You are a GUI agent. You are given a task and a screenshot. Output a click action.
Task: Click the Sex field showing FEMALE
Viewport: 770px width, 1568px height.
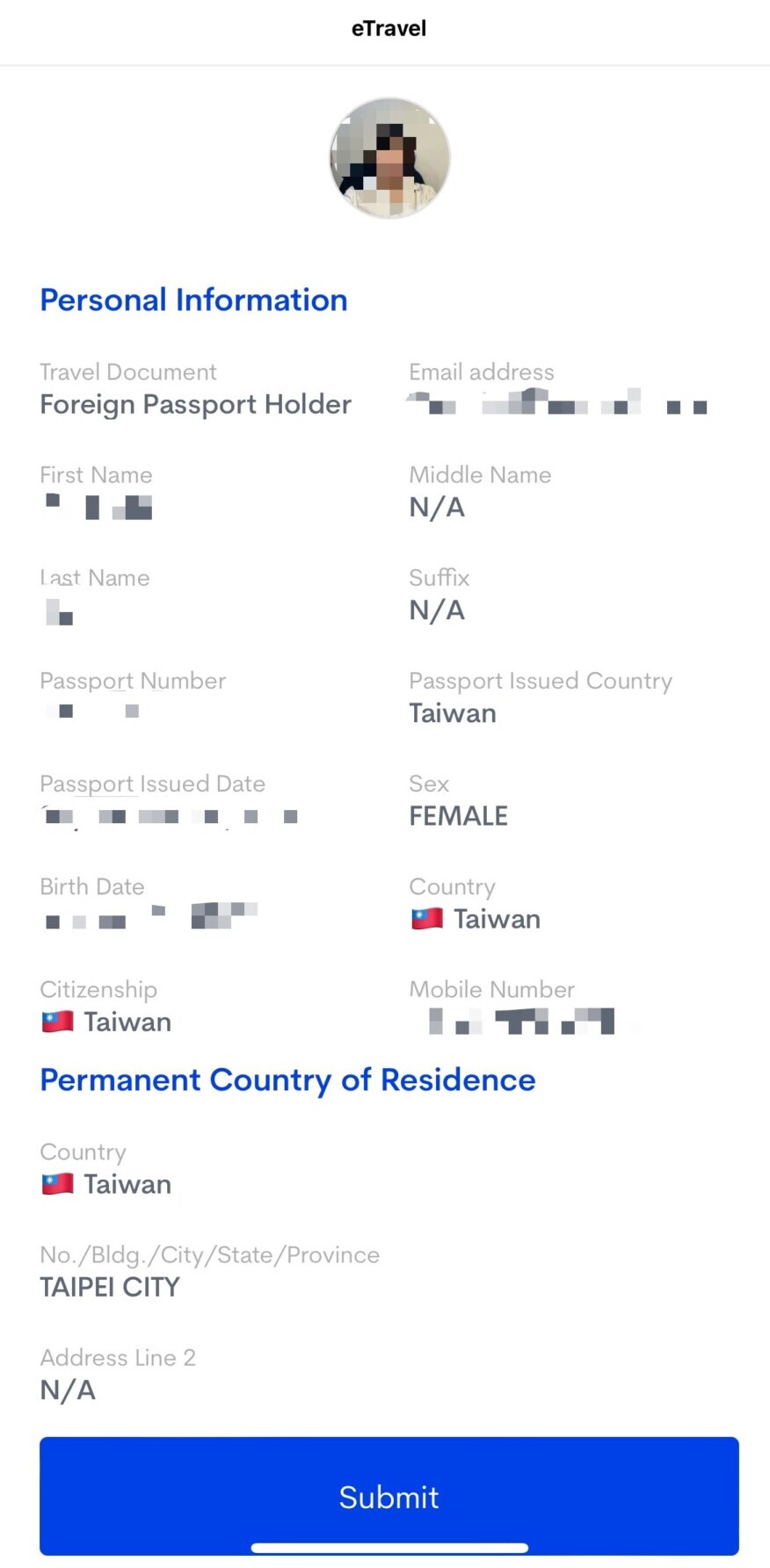point(458,815)
